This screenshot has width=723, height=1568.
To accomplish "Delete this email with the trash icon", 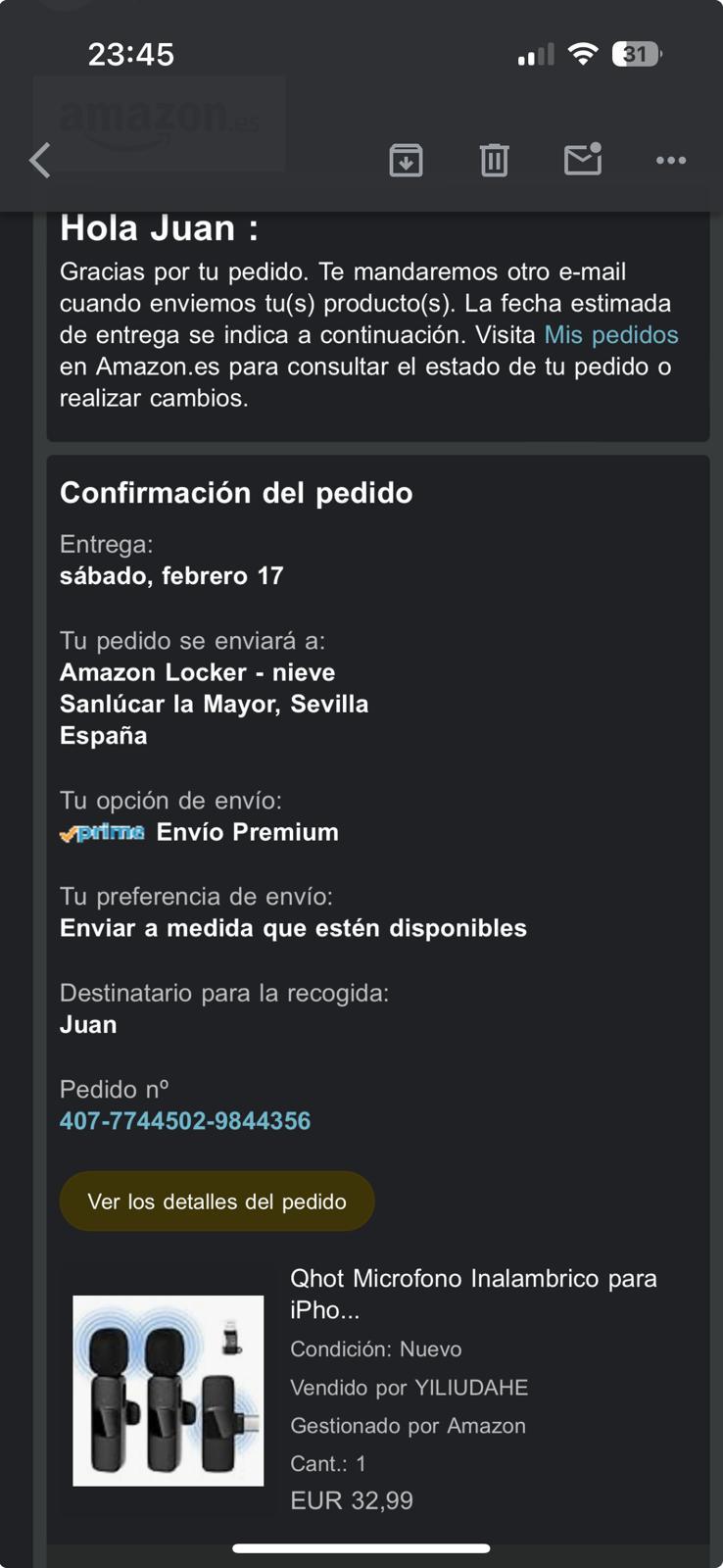I will pos(494,160).
